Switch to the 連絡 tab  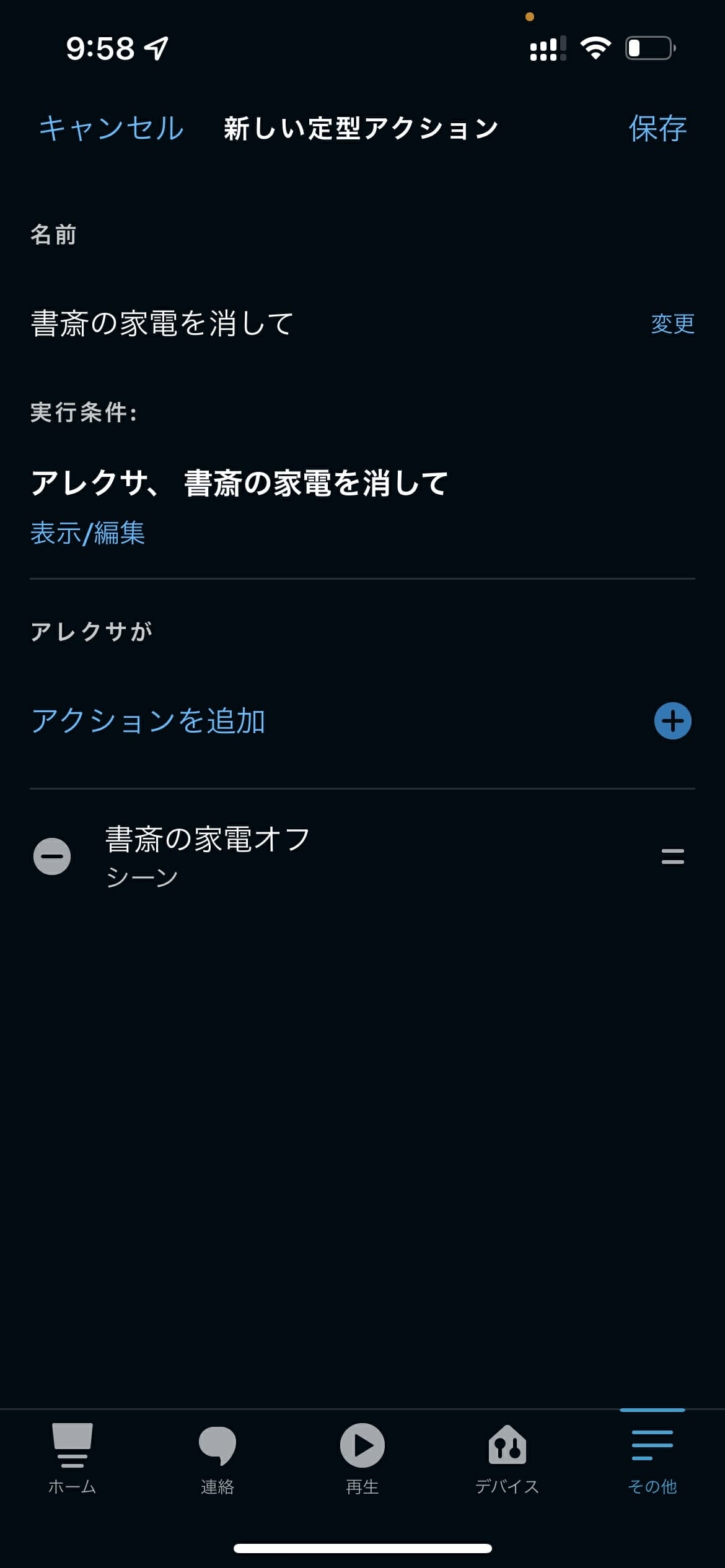click(217, 1459)
